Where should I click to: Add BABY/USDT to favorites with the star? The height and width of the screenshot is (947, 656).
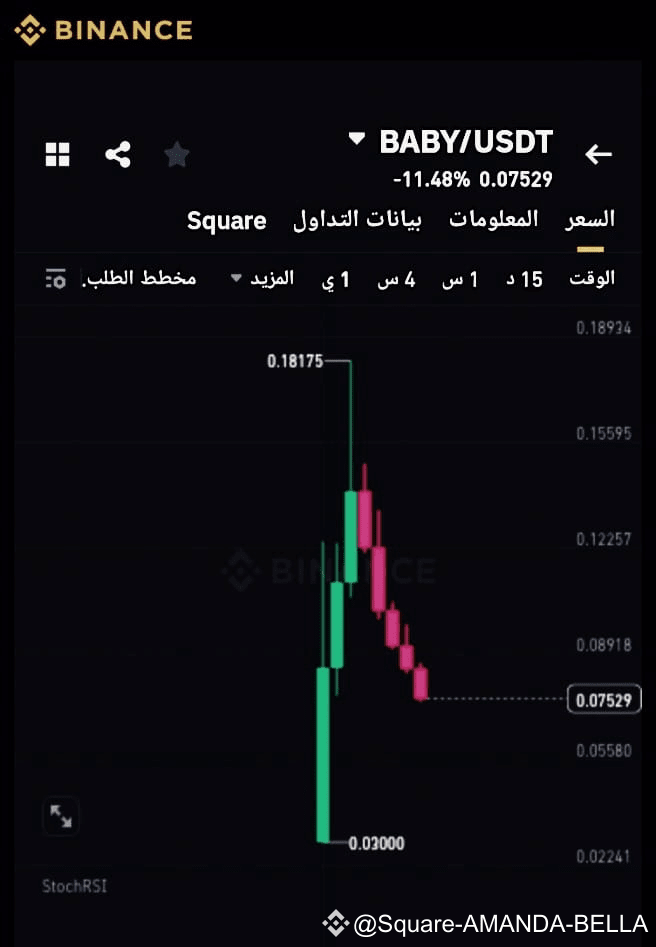pyautogui.click(x=177, y=154)
